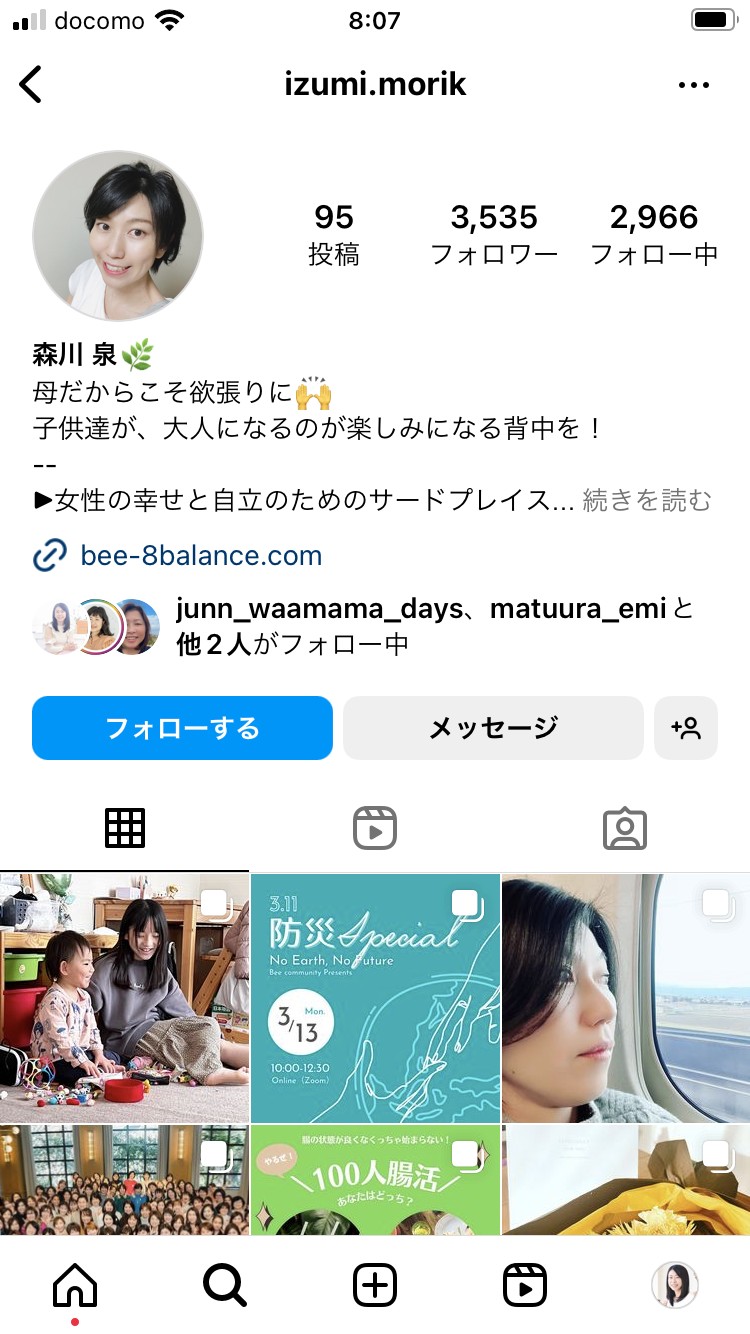750x1334 pixels.
Task: Show suggested accounts with add-person icon
Action: pyautogui.click(x=686, y=728)
